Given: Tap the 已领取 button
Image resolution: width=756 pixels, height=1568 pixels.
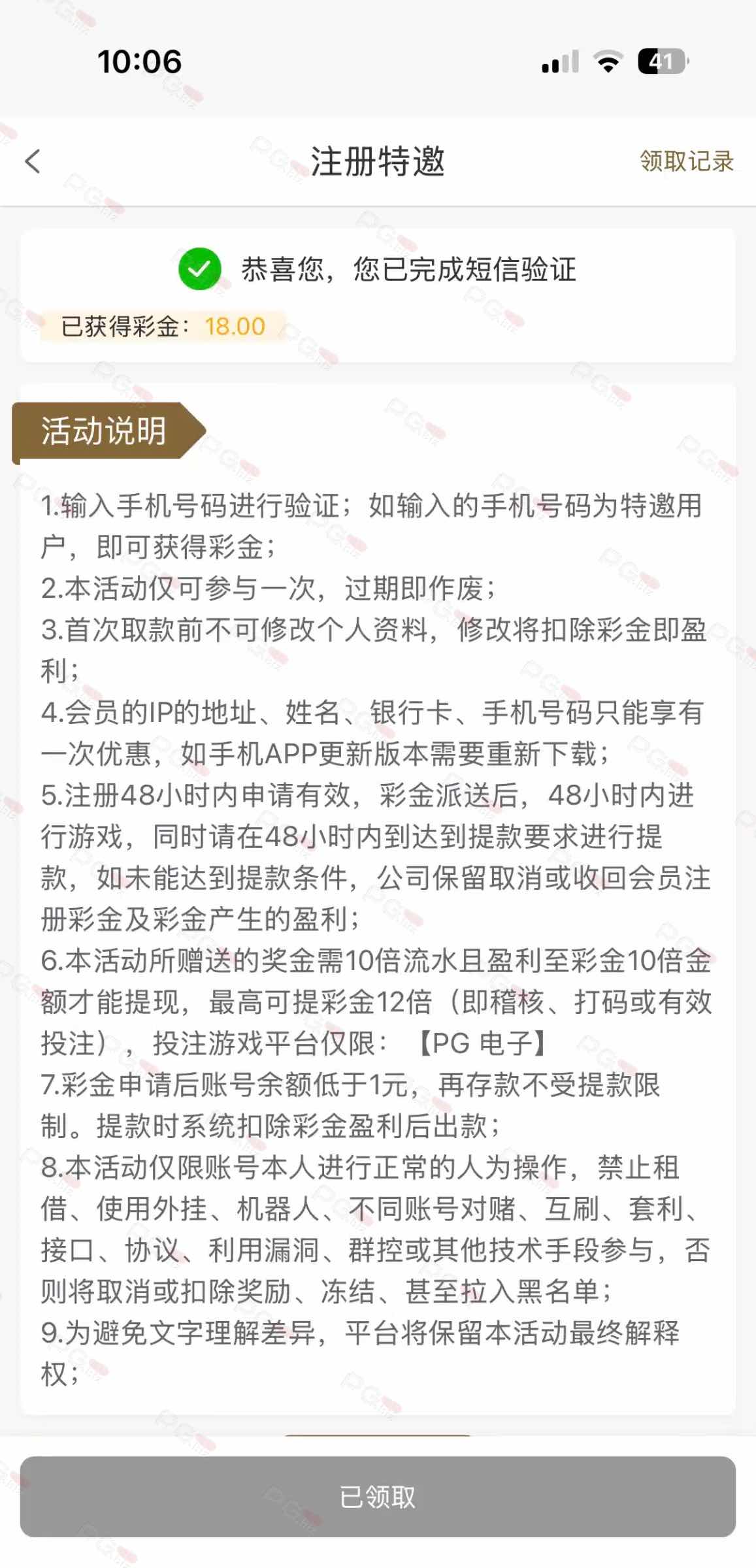Looking at the screenshot, I should (378, 1496).
